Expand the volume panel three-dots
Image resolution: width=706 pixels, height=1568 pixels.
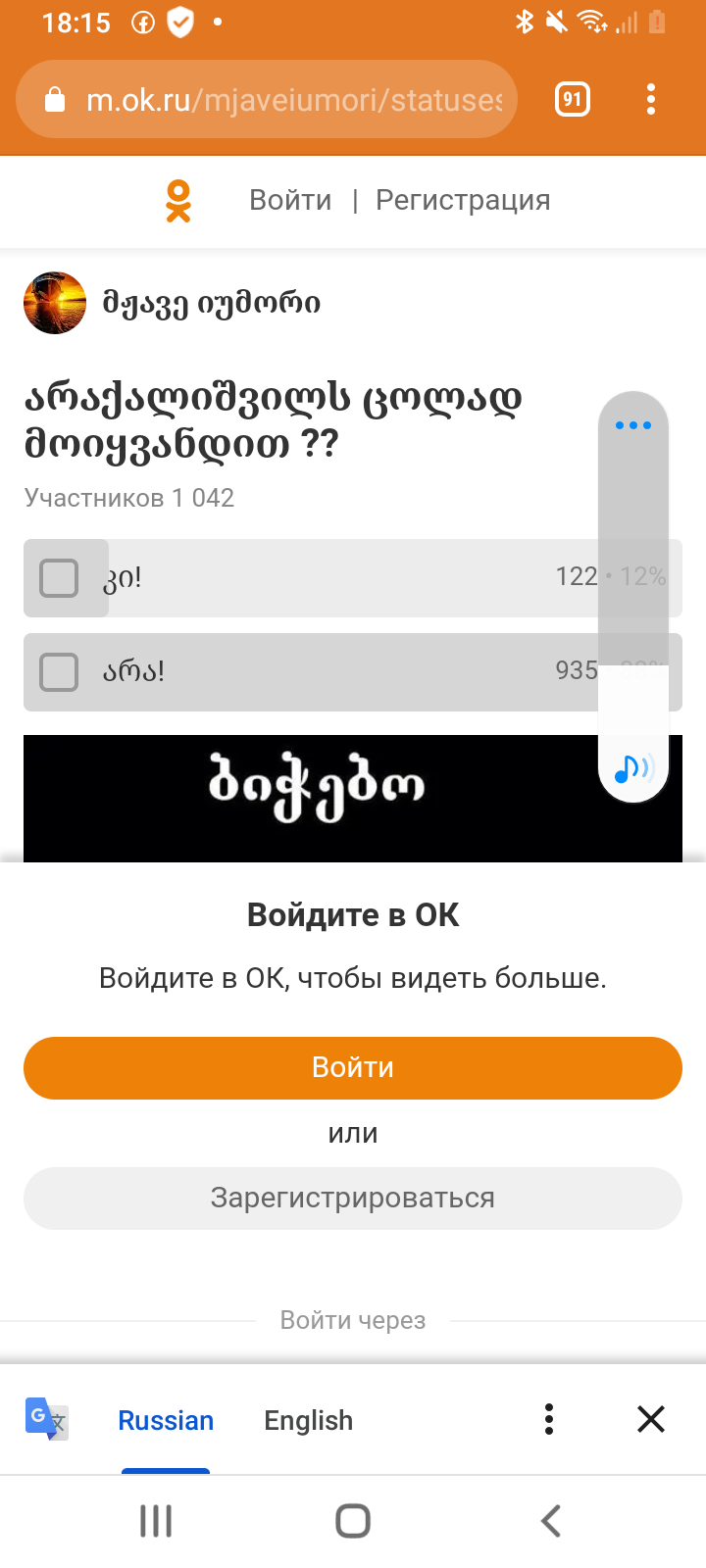[x=633, y=425]
